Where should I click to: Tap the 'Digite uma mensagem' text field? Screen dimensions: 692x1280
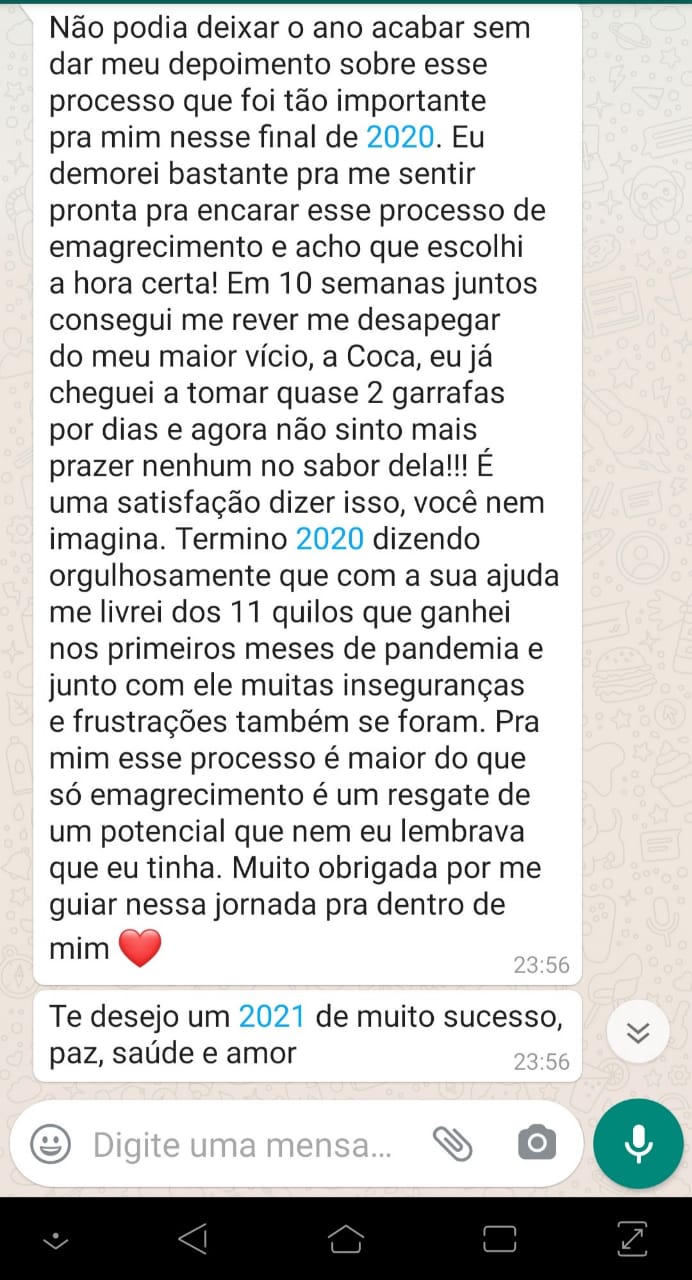point(242,1144)
